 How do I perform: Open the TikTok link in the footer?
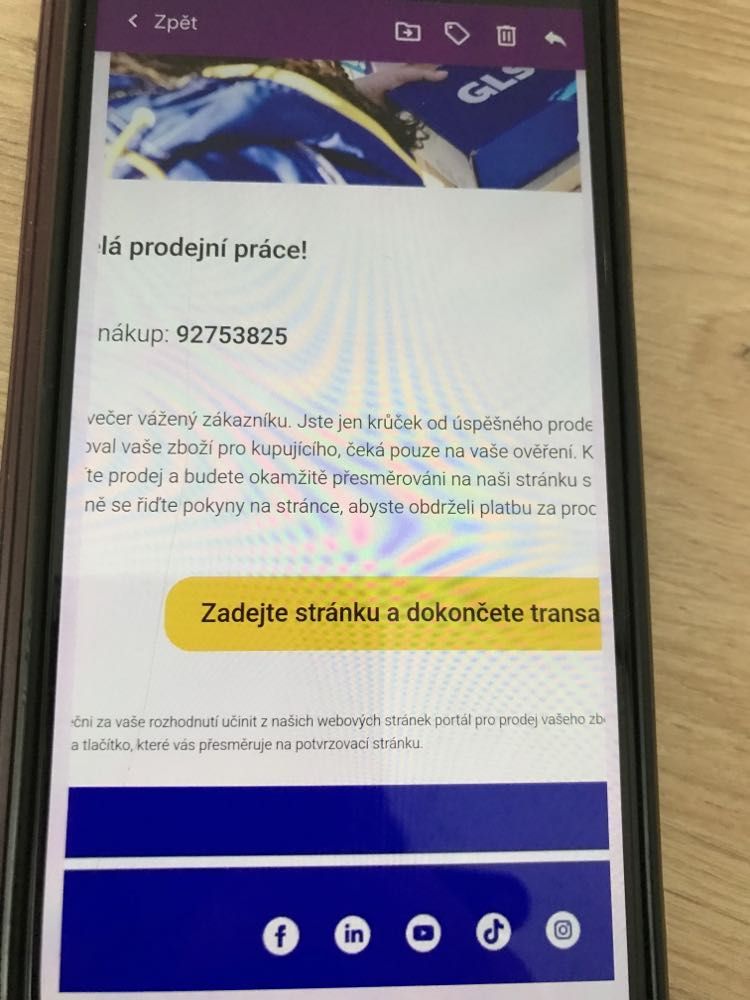493,932
